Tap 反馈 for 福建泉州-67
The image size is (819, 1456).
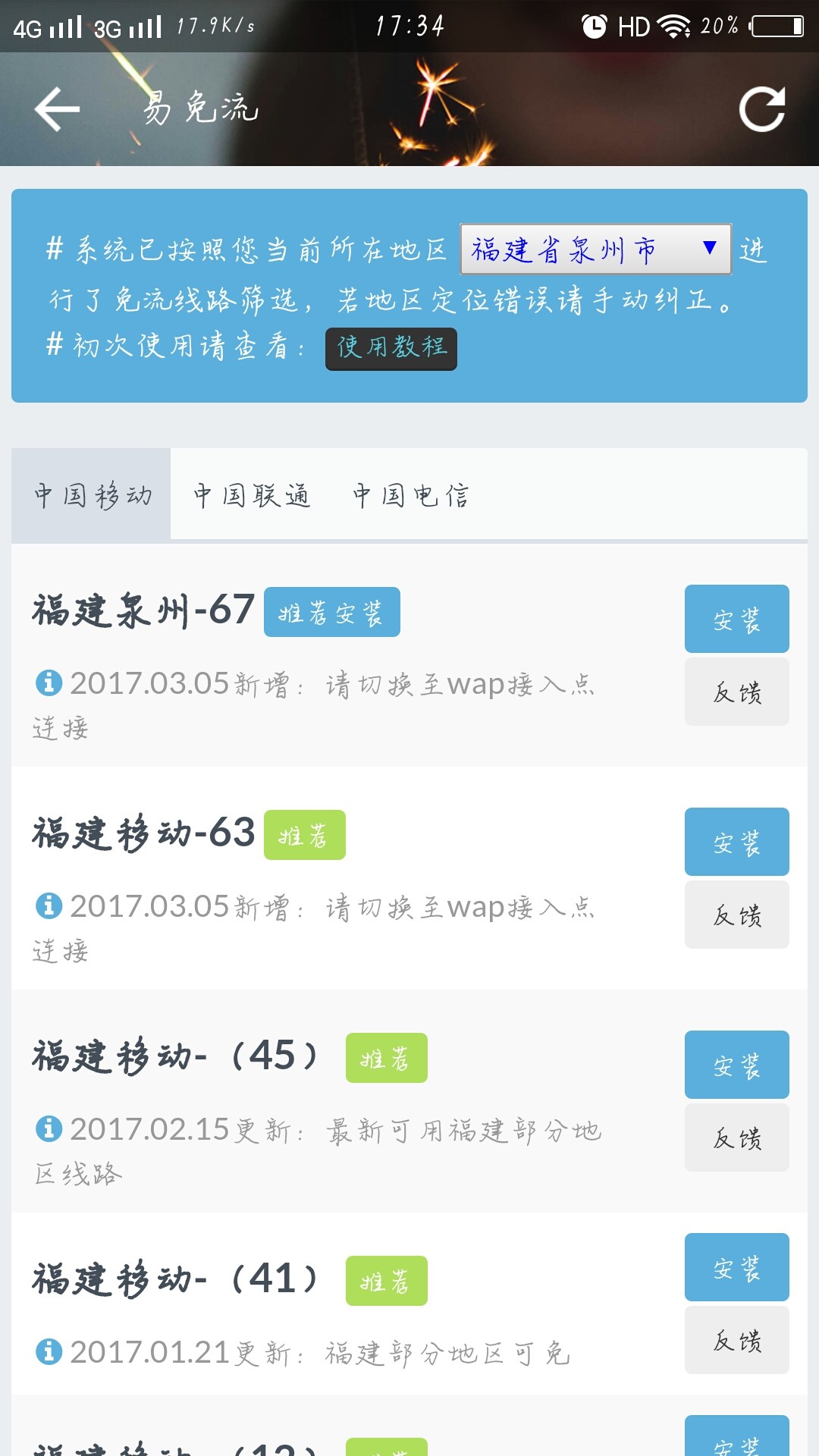click(x=737, y=692)
